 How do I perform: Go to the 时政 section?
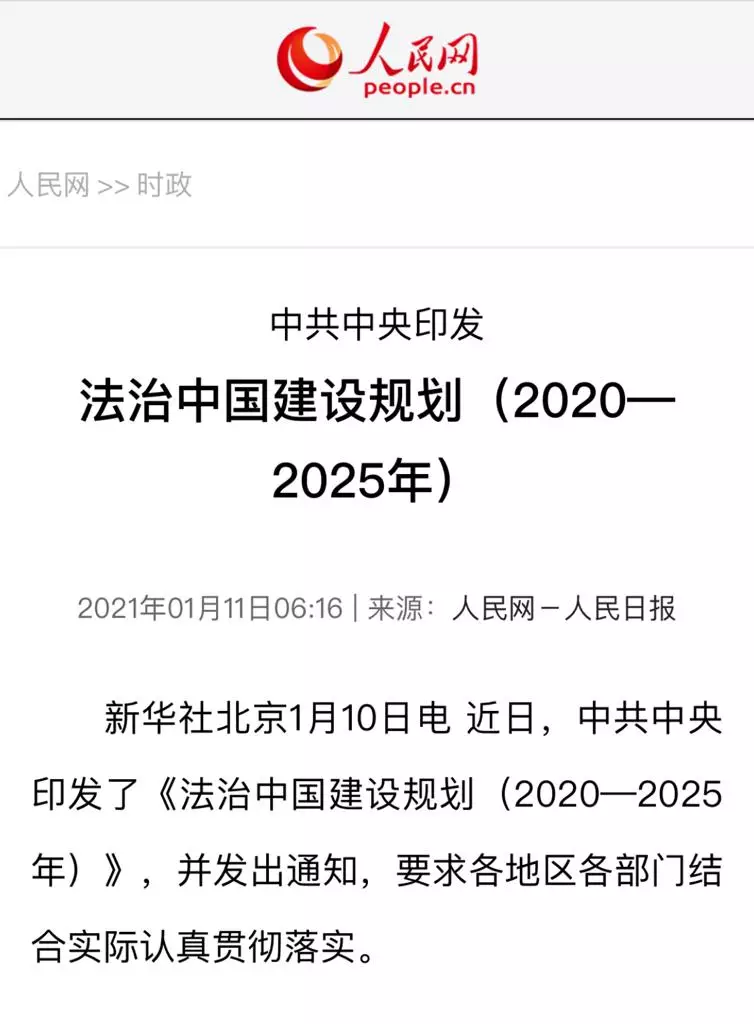(164, 185)
